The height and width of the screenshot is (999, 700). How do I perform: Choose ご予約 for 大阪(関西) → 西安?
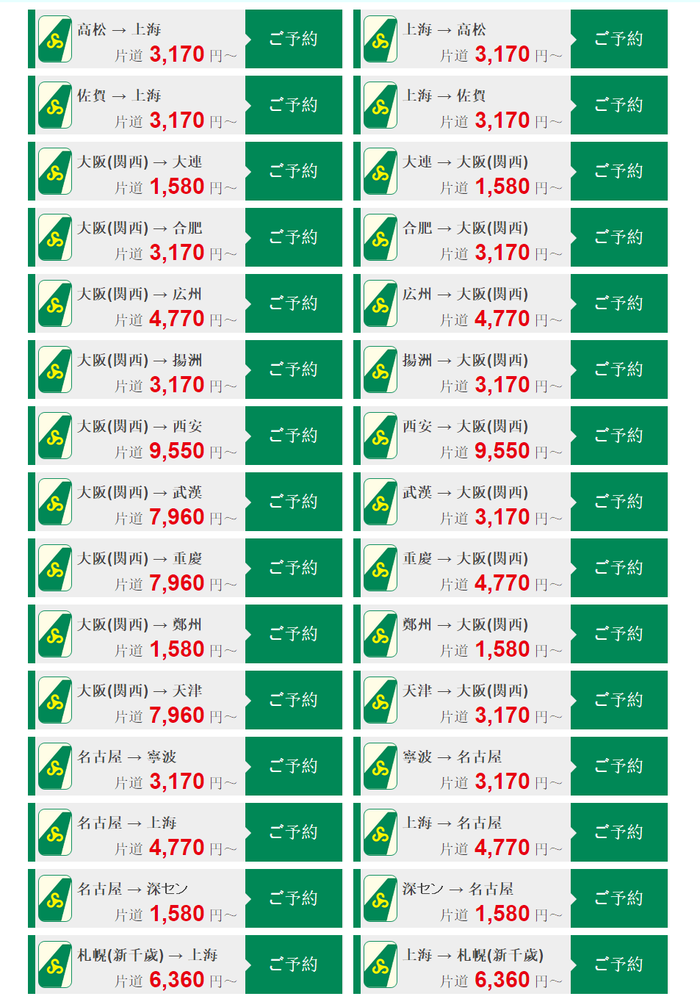tap(293, 435)
